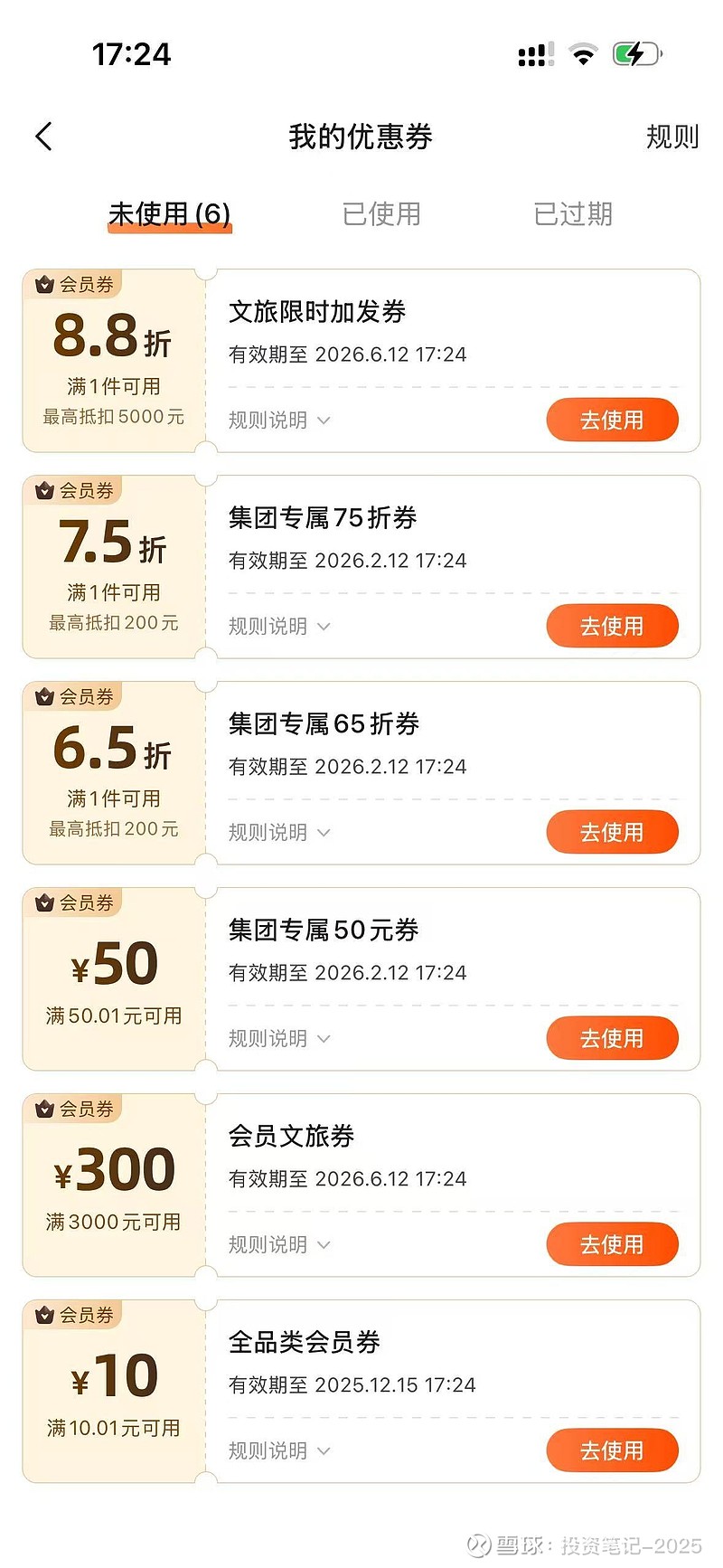Expand 规则说明 for 全品类会员券
723x1568 pixels.
click(278, 1450)
